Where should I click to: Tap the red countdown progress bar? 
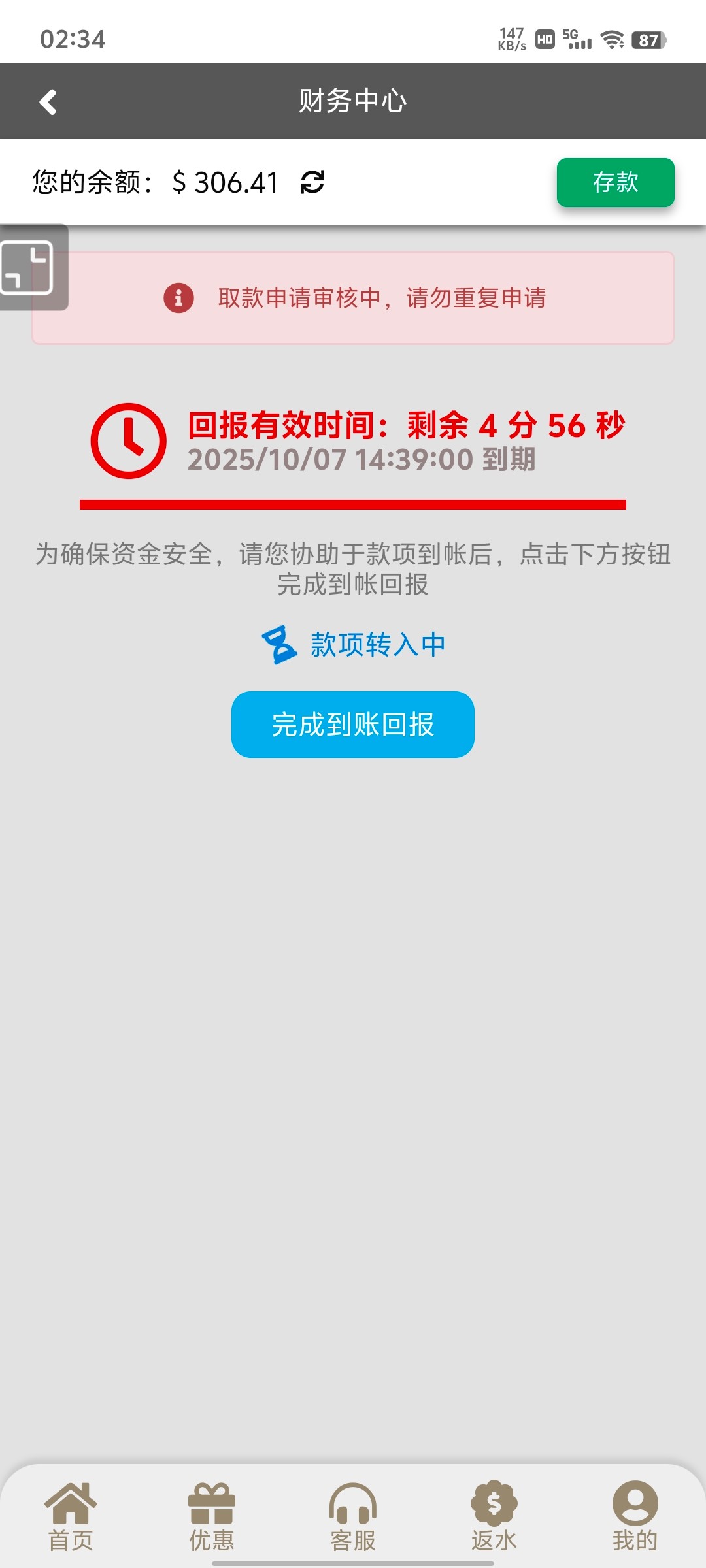[x=353, y=503]
